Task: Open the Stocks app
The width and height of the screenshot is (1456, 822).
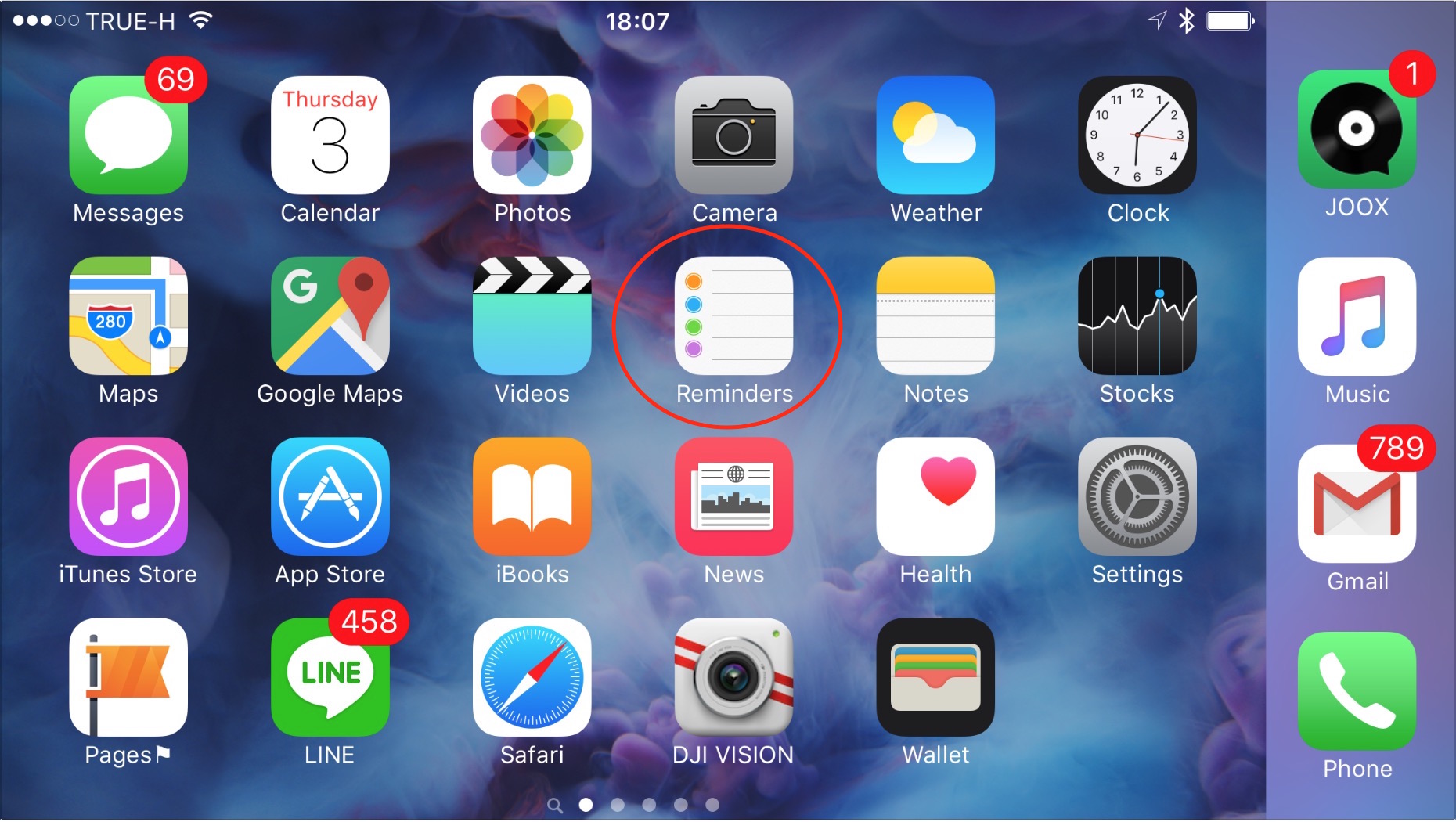Action: pos(1137,315)
